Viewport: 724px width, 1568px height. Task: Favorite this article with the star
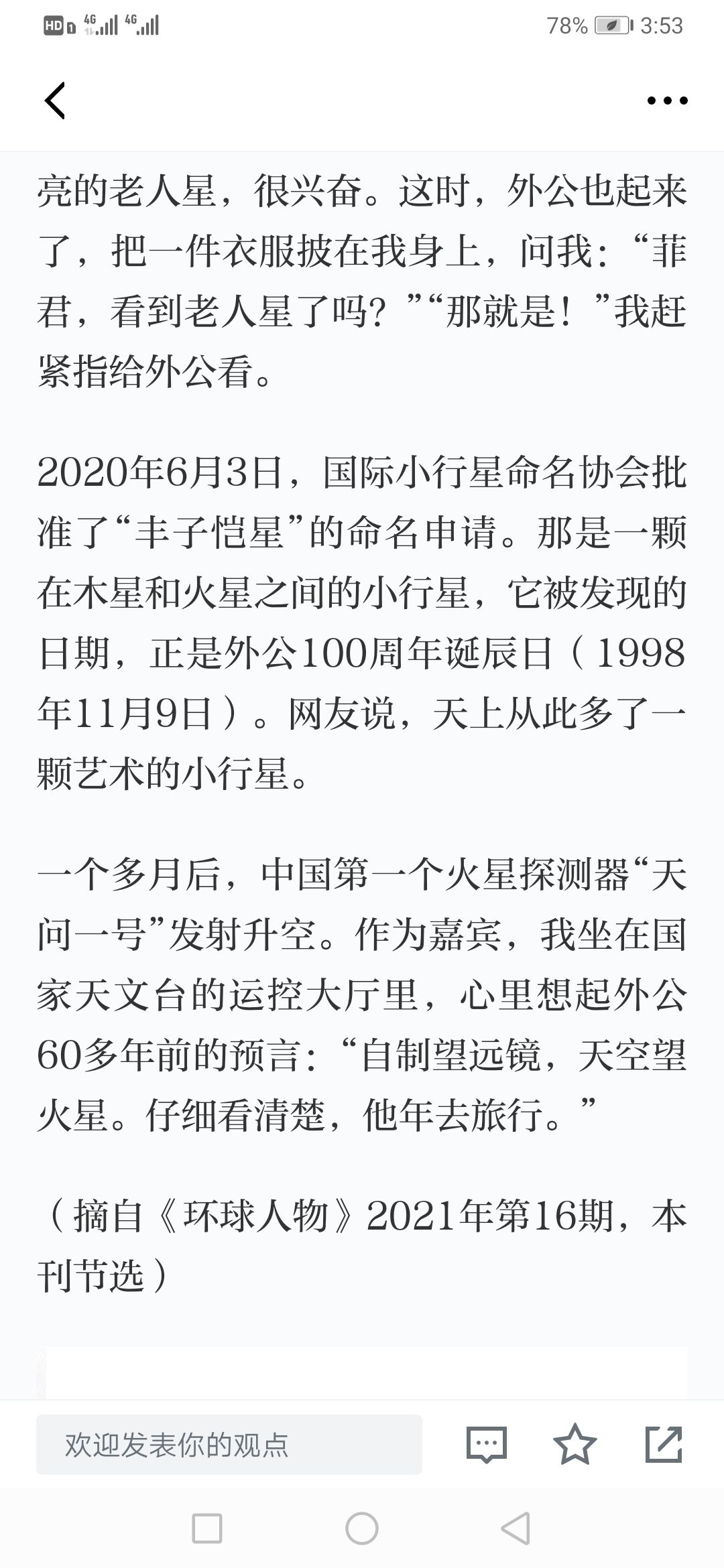(575, 1444)
